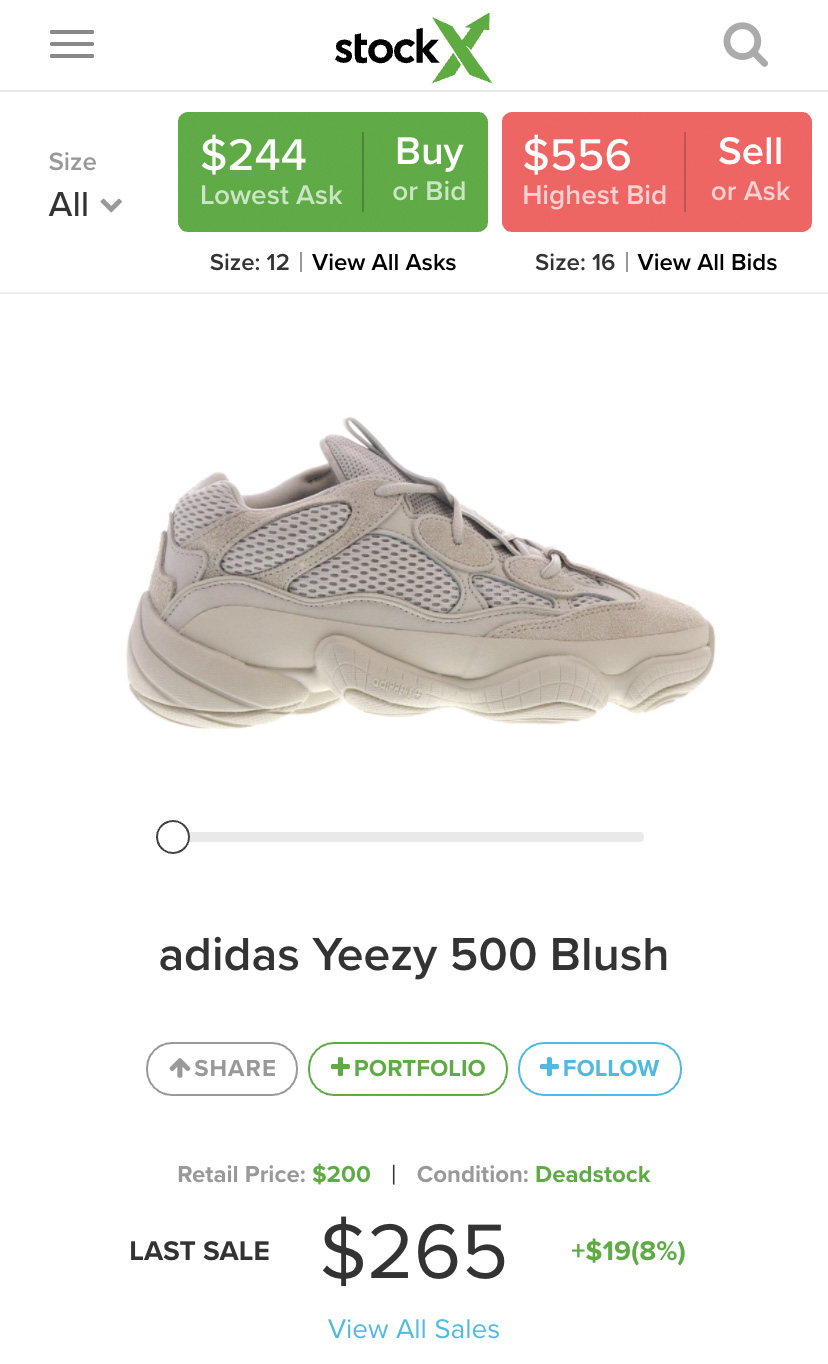Open View All Sales link
The image size is (828, 1364).
pyautogui.click(x=414, y=1329)
